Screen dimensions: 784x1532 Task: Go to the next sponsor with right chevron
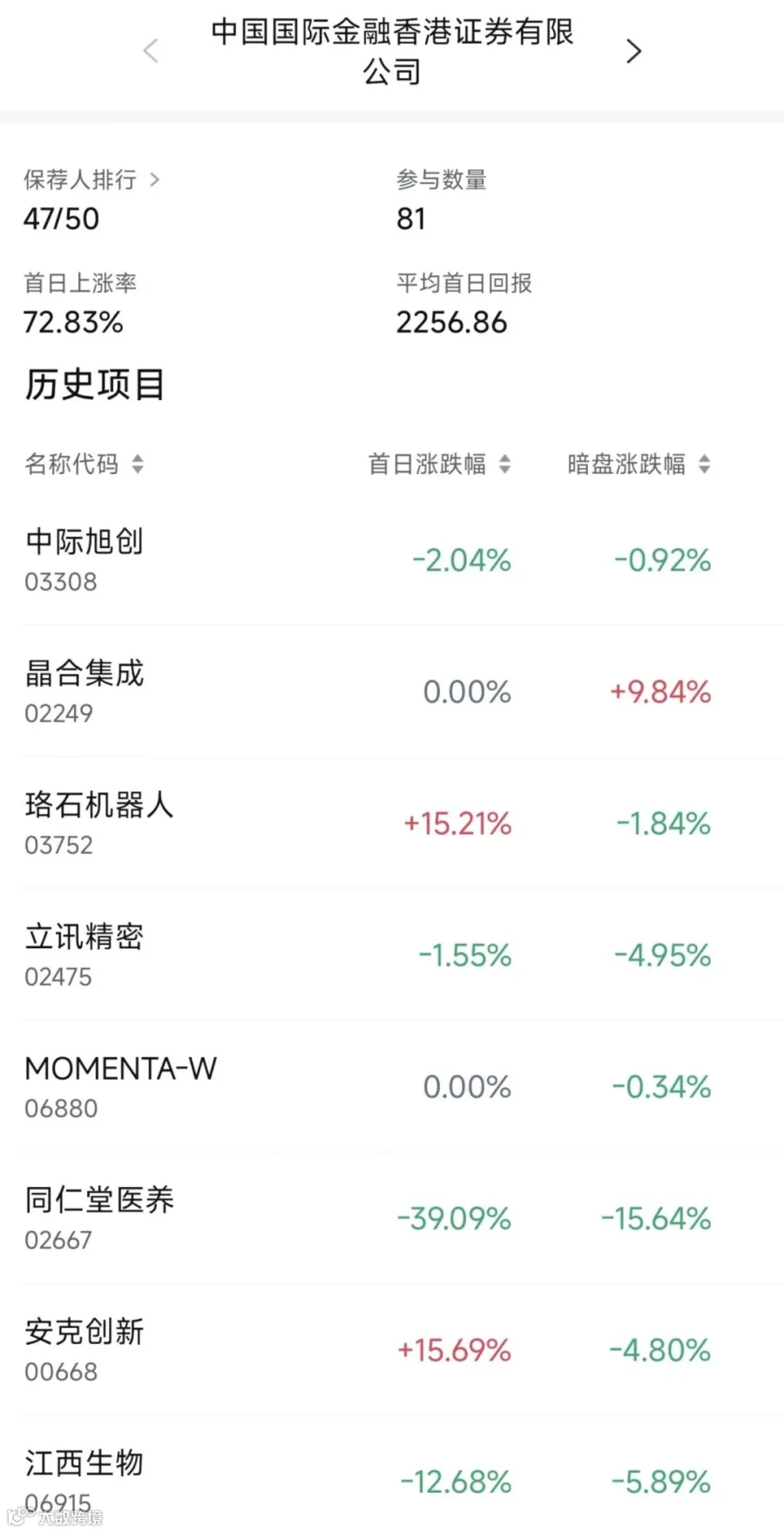[x=633, y=51]
